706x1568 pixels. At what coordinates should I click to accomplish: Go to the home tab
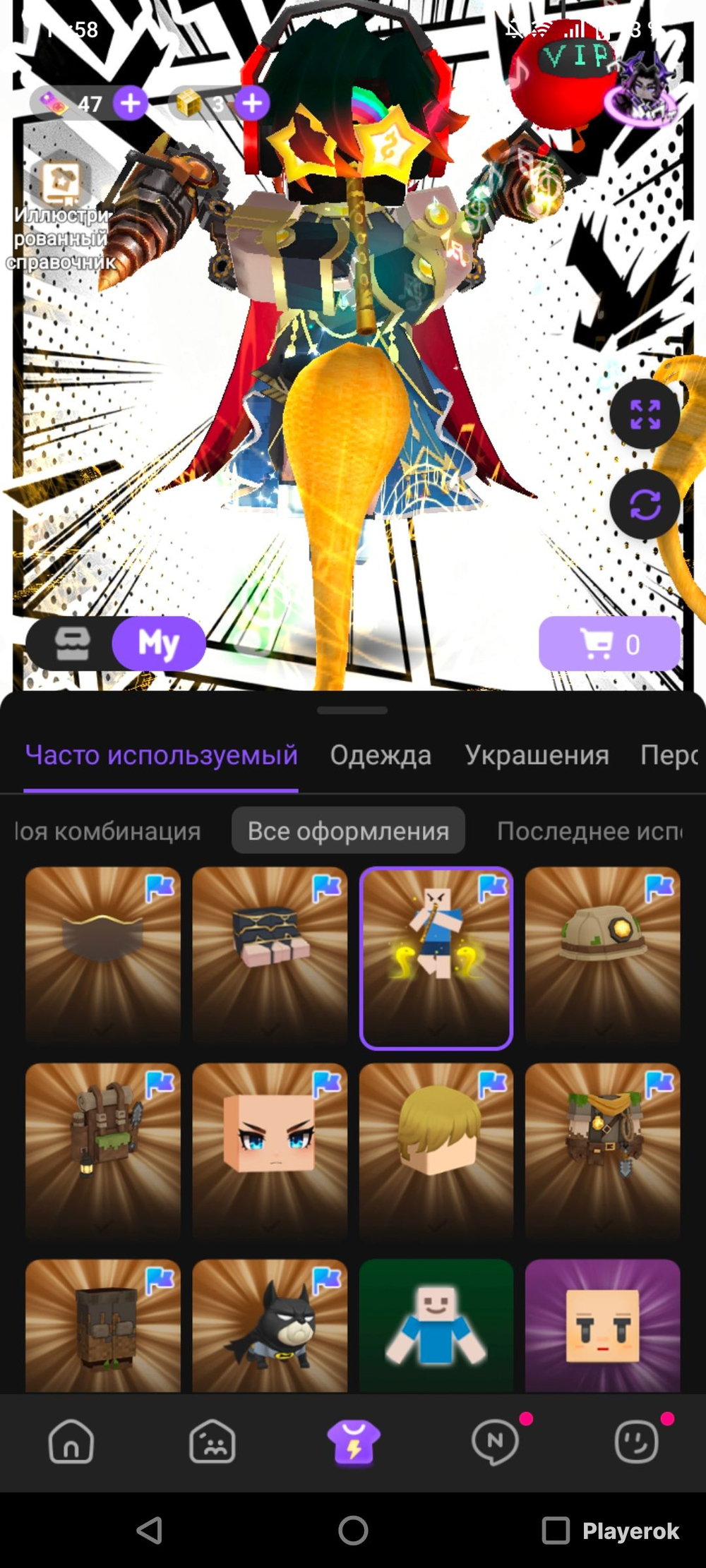point(71,1442)
